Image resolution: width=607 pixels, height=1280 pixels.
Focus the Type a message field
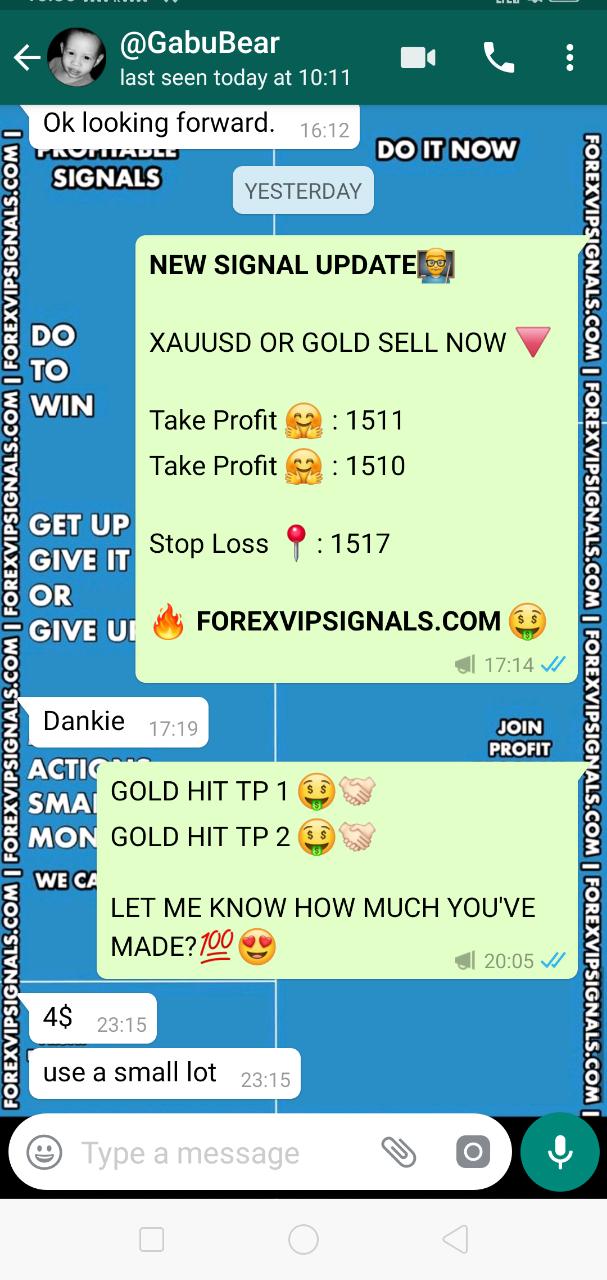click(x=220, y=1153)
